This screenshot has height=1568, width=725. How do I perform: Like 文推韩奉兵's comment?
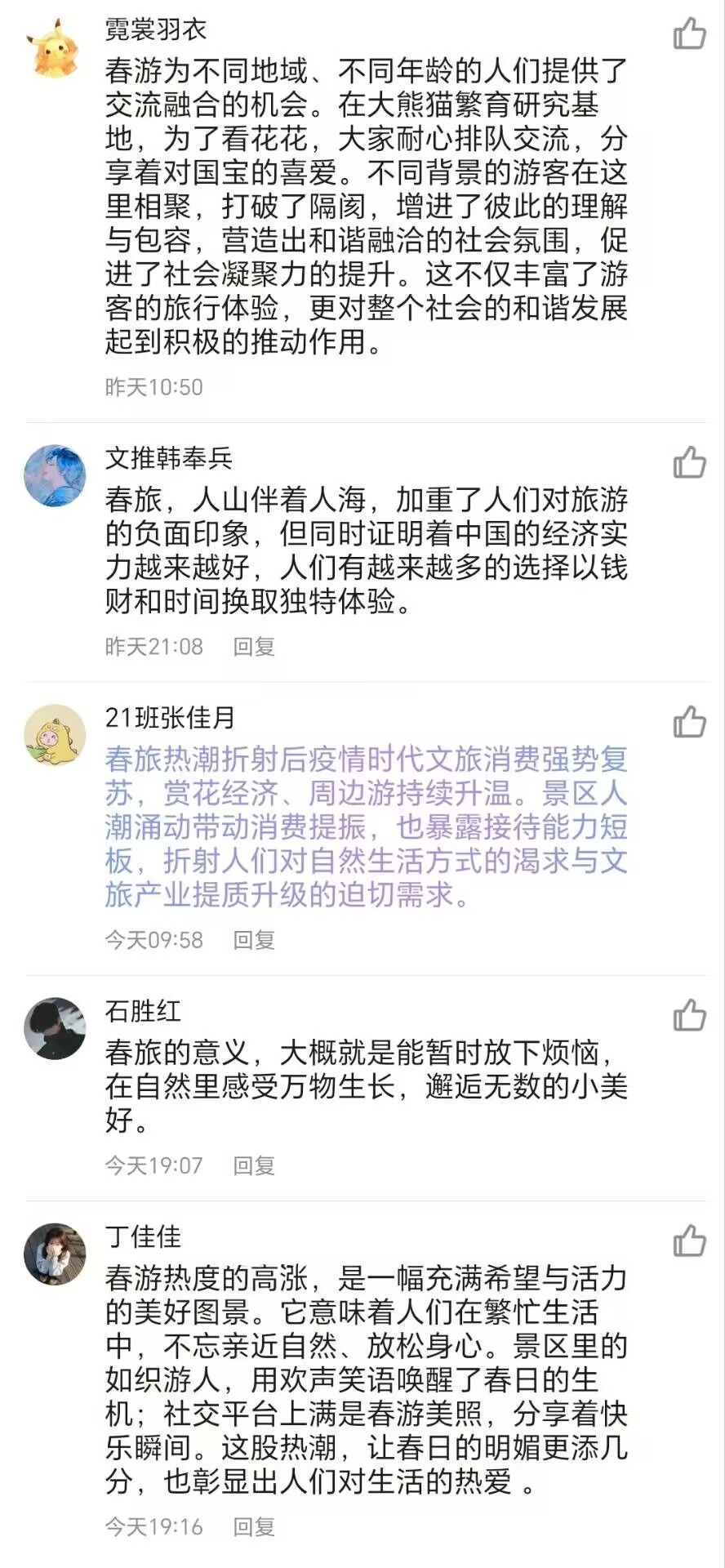689,462
